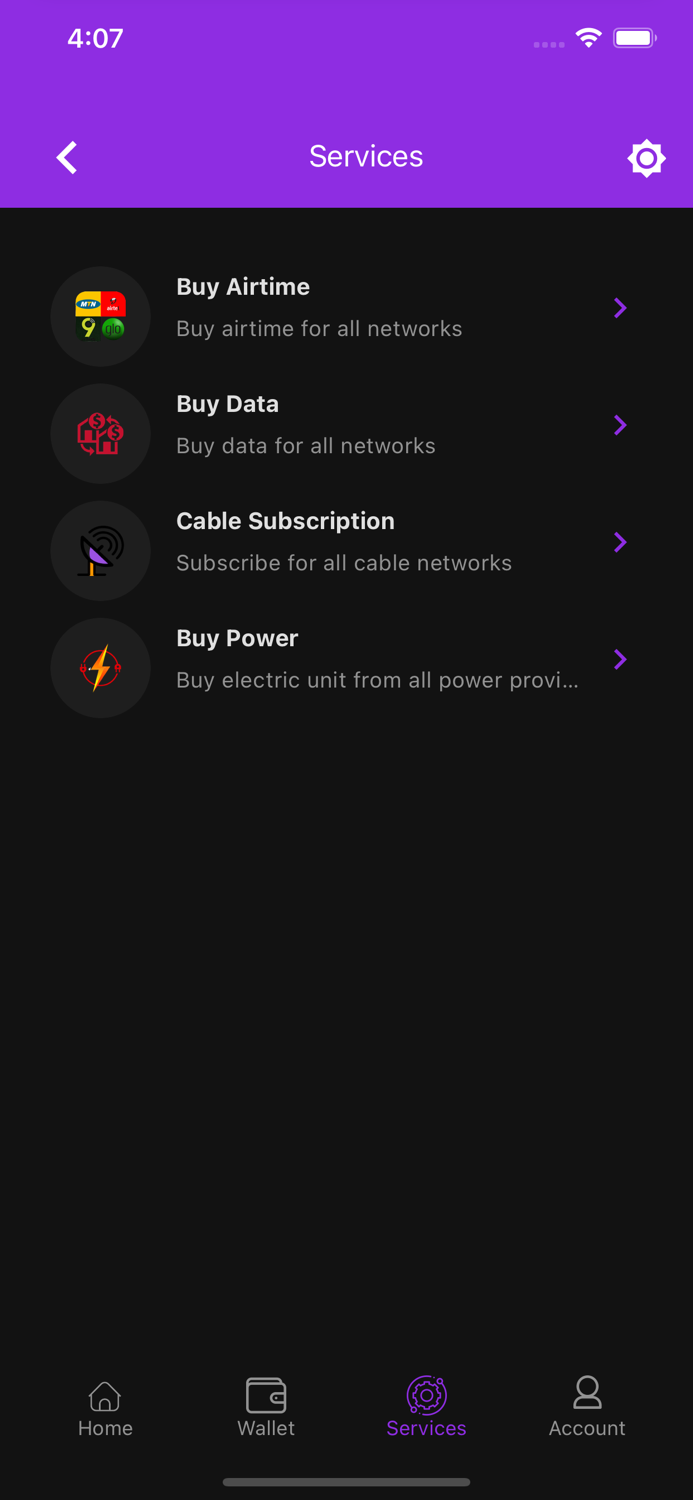Toggle the brightness theme icon
693x1500 pixels.
tap(646, 158)
